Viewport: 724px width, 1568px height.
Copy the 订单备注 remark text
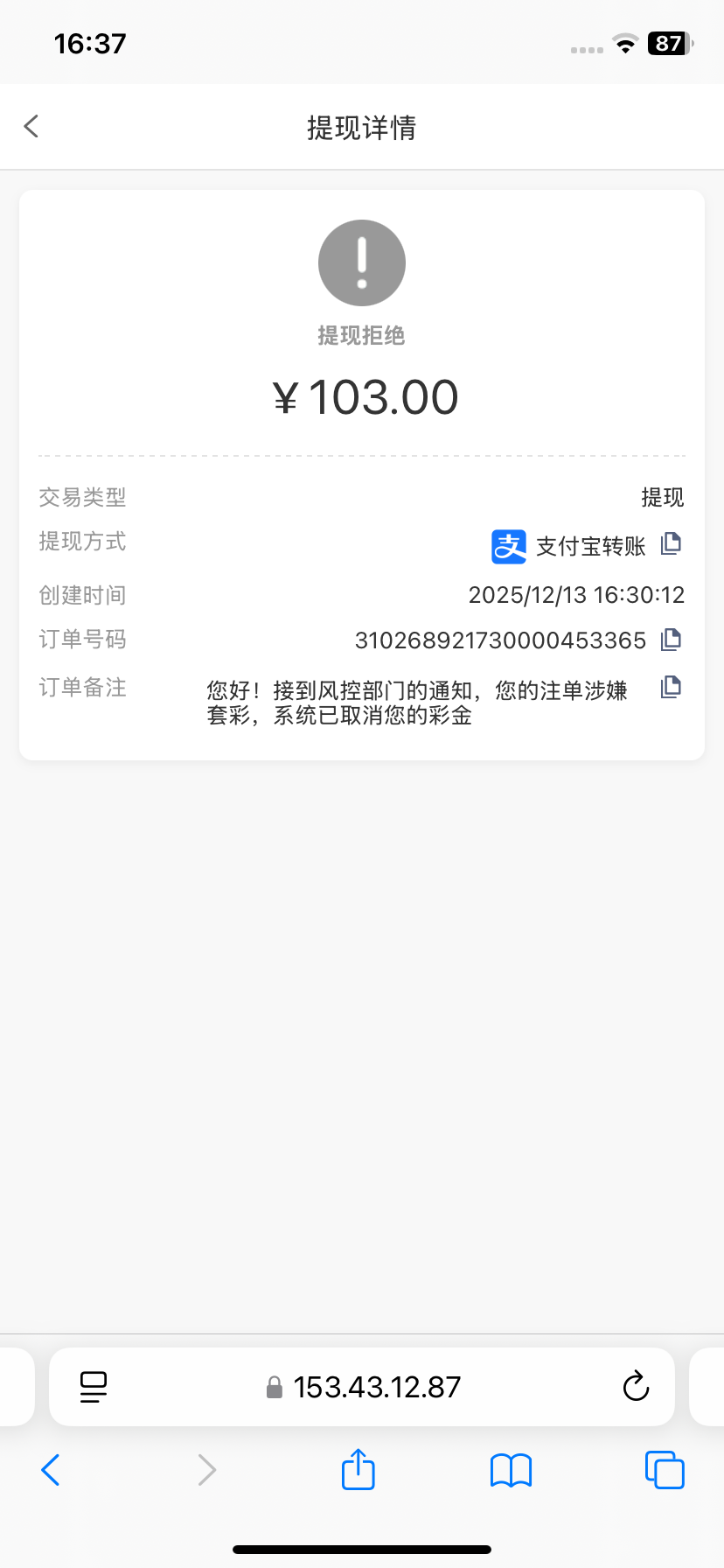(x=671, y=687)
